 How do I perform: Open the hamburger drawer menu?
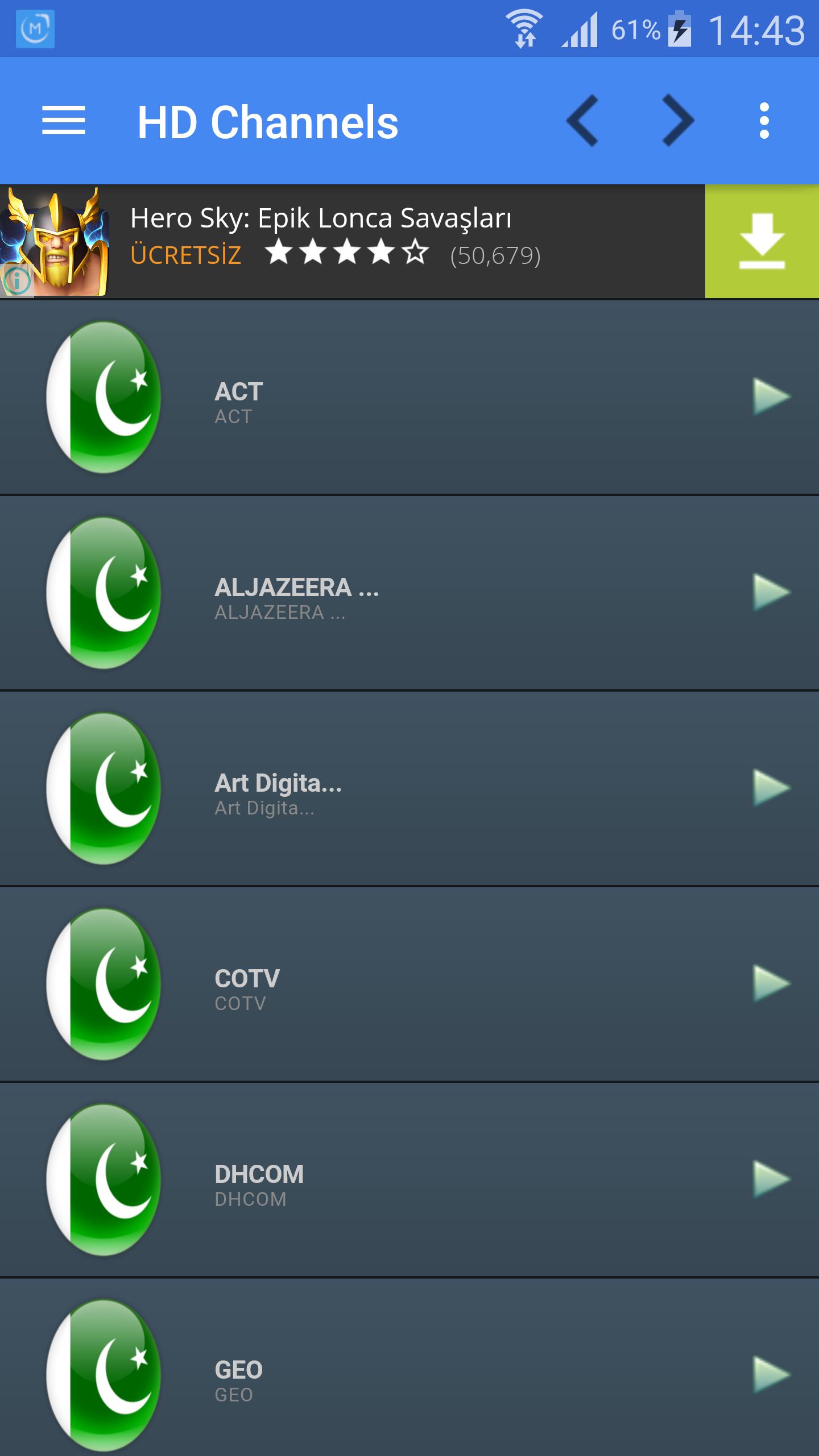(x=63, y=121)
